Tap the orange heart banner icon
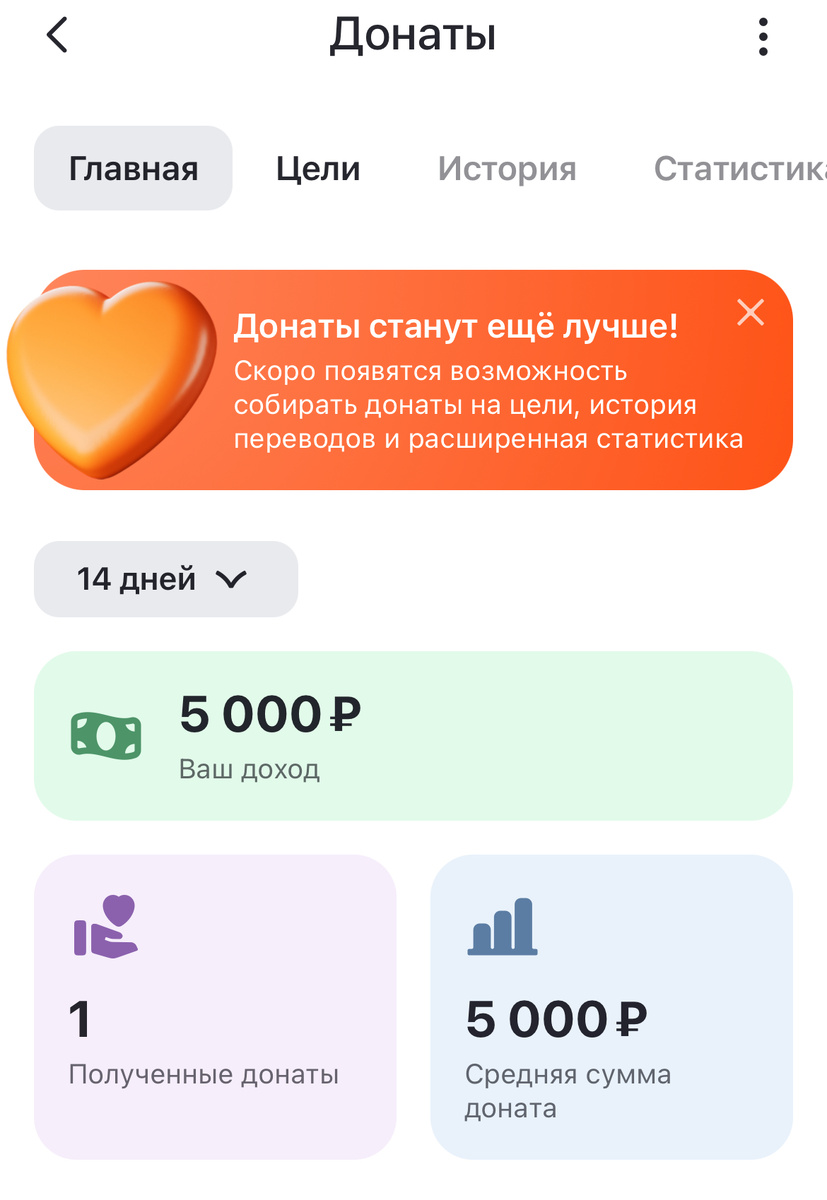Image resolution: width=827 pixels, height=1200 pixels. [110, 375]
